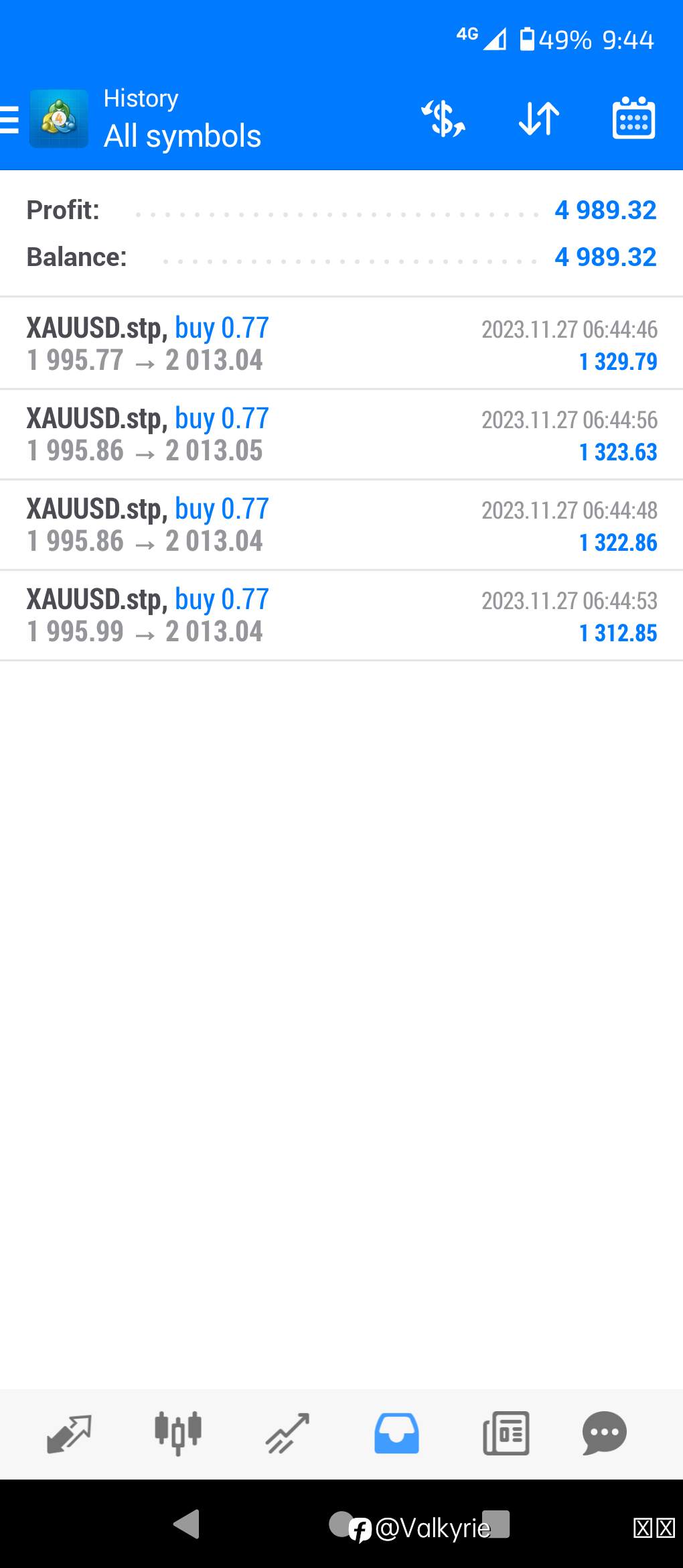Open the calendar date range picker

tap(633, 118)
